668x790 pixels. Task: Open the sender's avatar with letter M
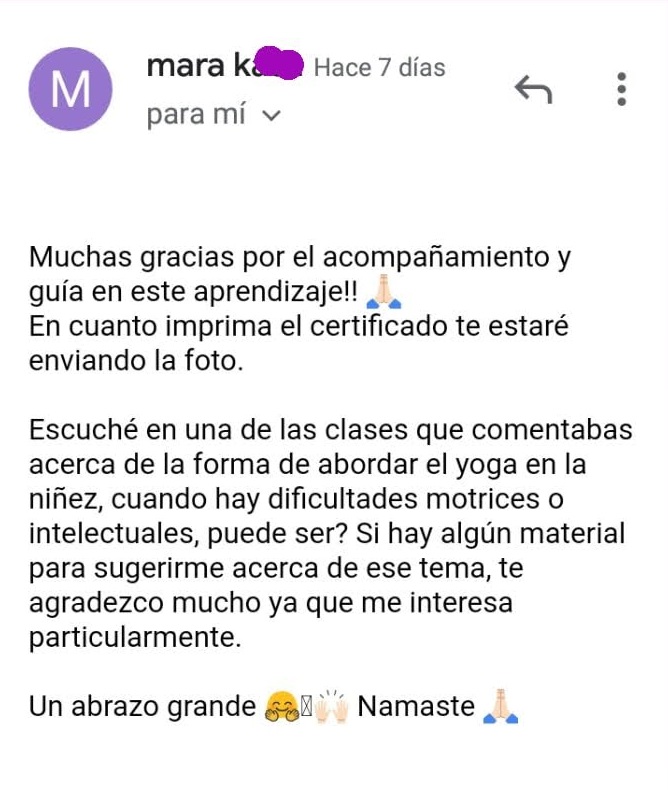pyautogui.click(x=70, y=90)
